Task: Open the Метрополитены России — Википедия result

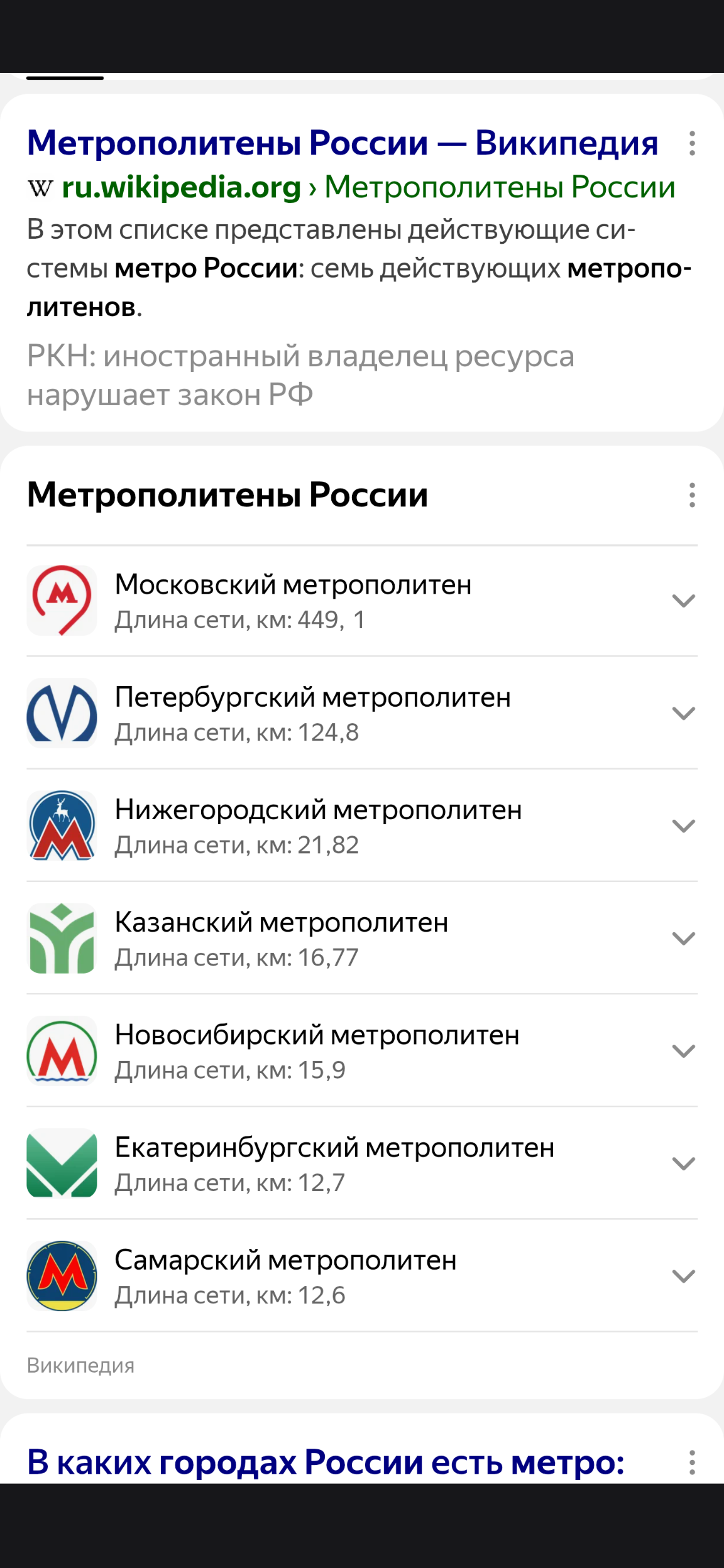Action: point(343,143)
